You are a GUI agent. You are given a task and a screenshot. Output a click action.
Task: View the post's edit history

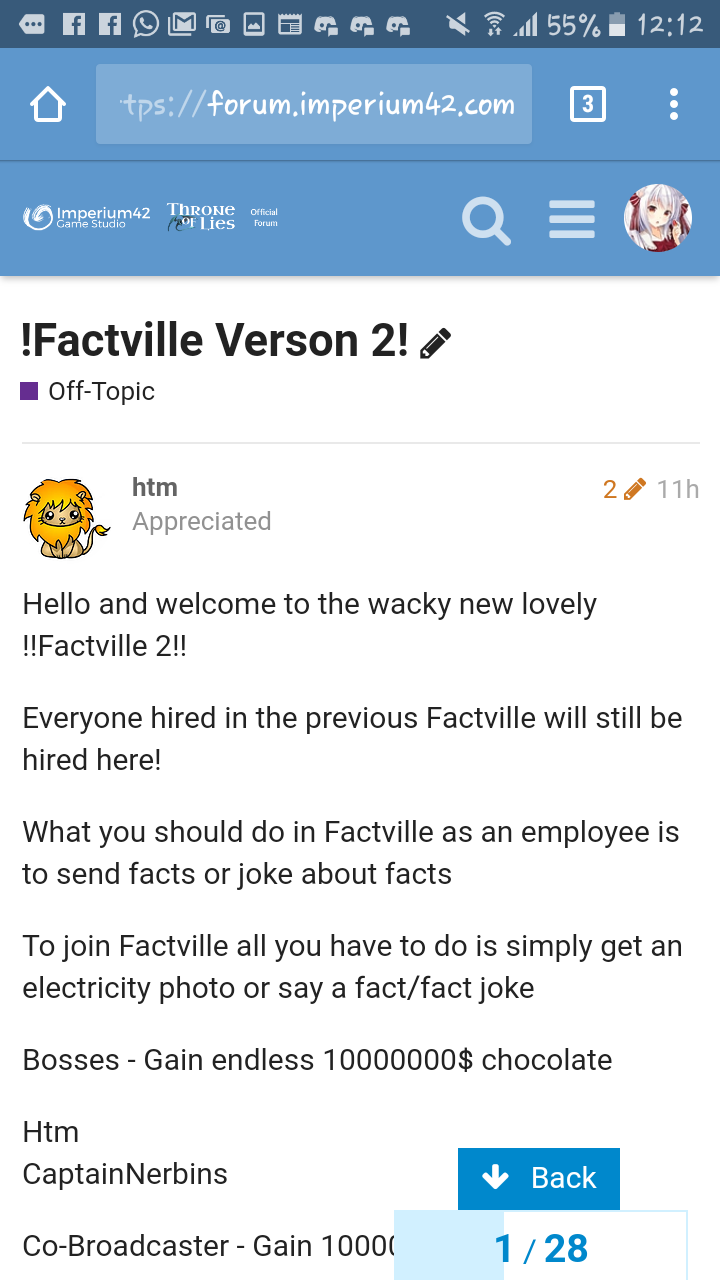623,489
